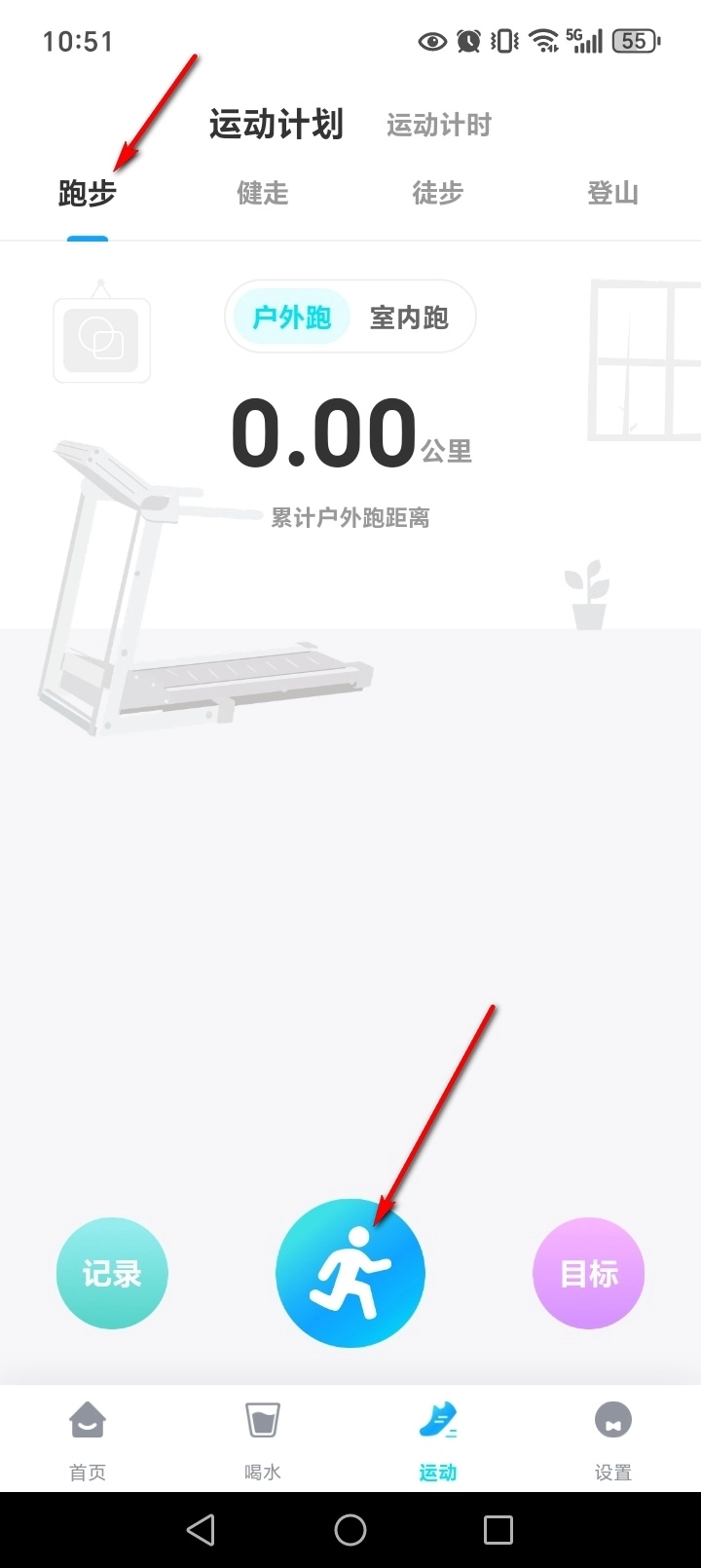
Task: Select the 跑步 activity tab
Action: tap(87, 194)
